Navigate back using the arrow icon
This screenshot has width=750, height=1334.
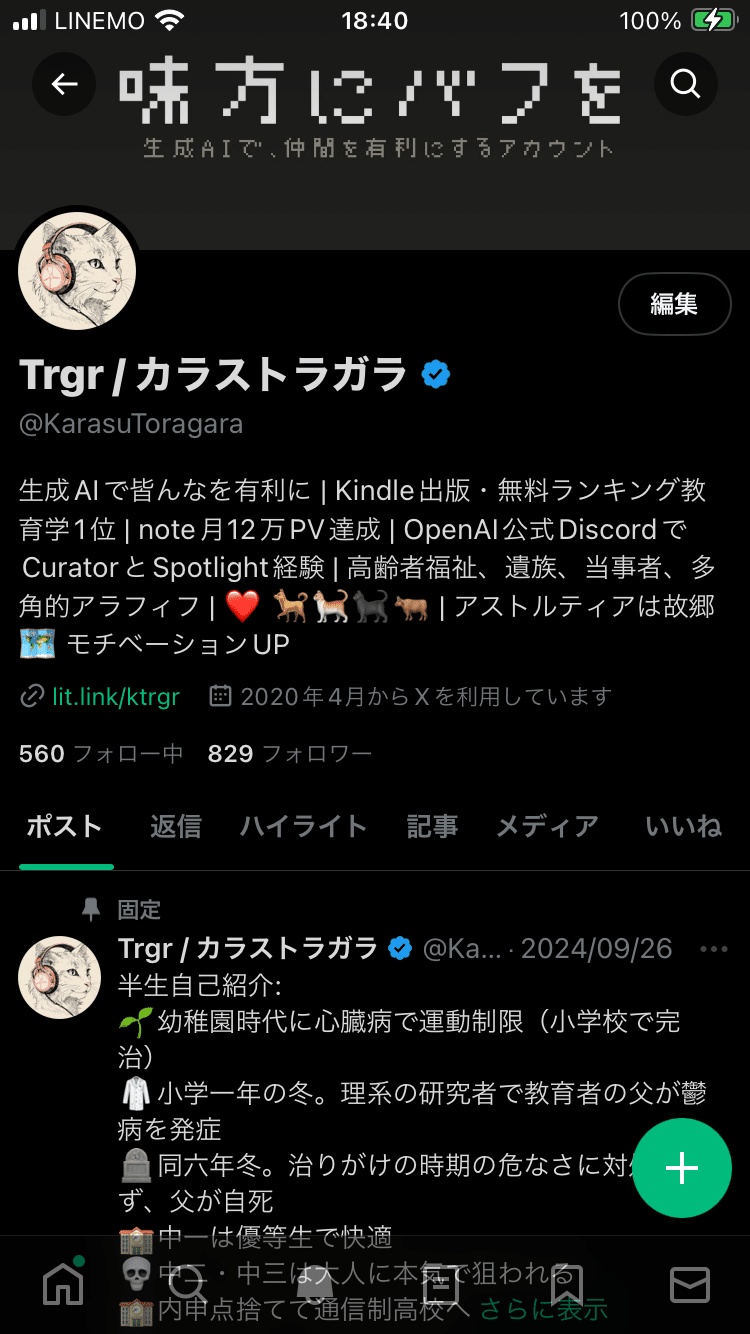point(64,84)
